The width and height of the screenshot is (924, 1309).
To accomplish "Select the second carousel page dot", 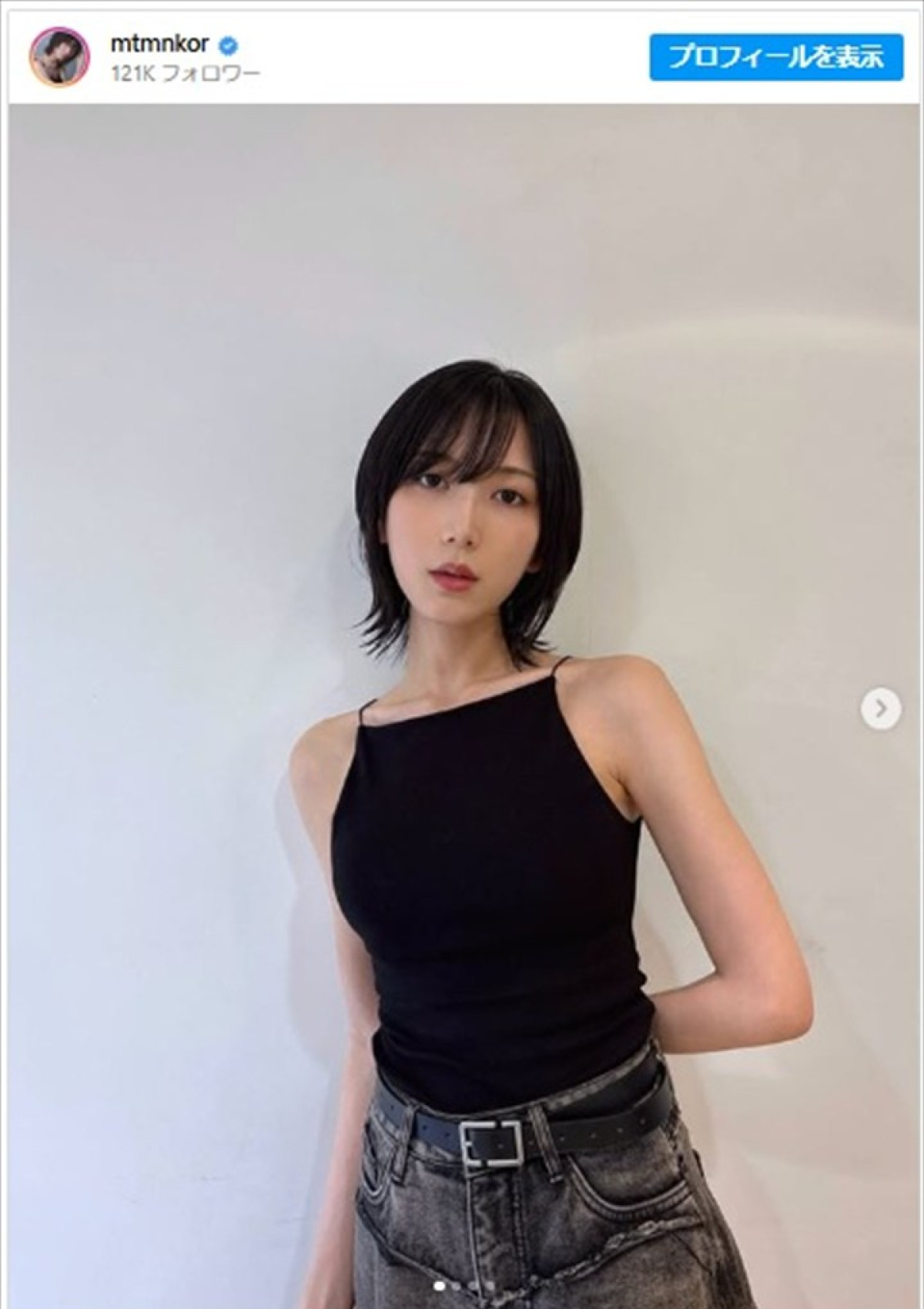I will 456,1286.
